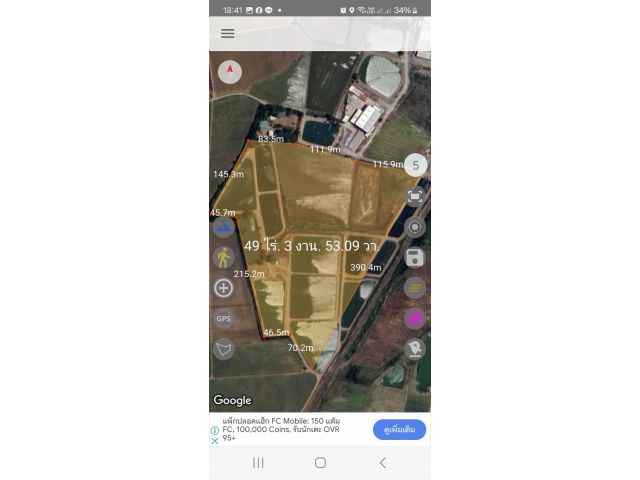The height and width of the screenshot is (480, 640).
Task: Select the walking measurement mode icon
Action: click(x=223, y=258)
